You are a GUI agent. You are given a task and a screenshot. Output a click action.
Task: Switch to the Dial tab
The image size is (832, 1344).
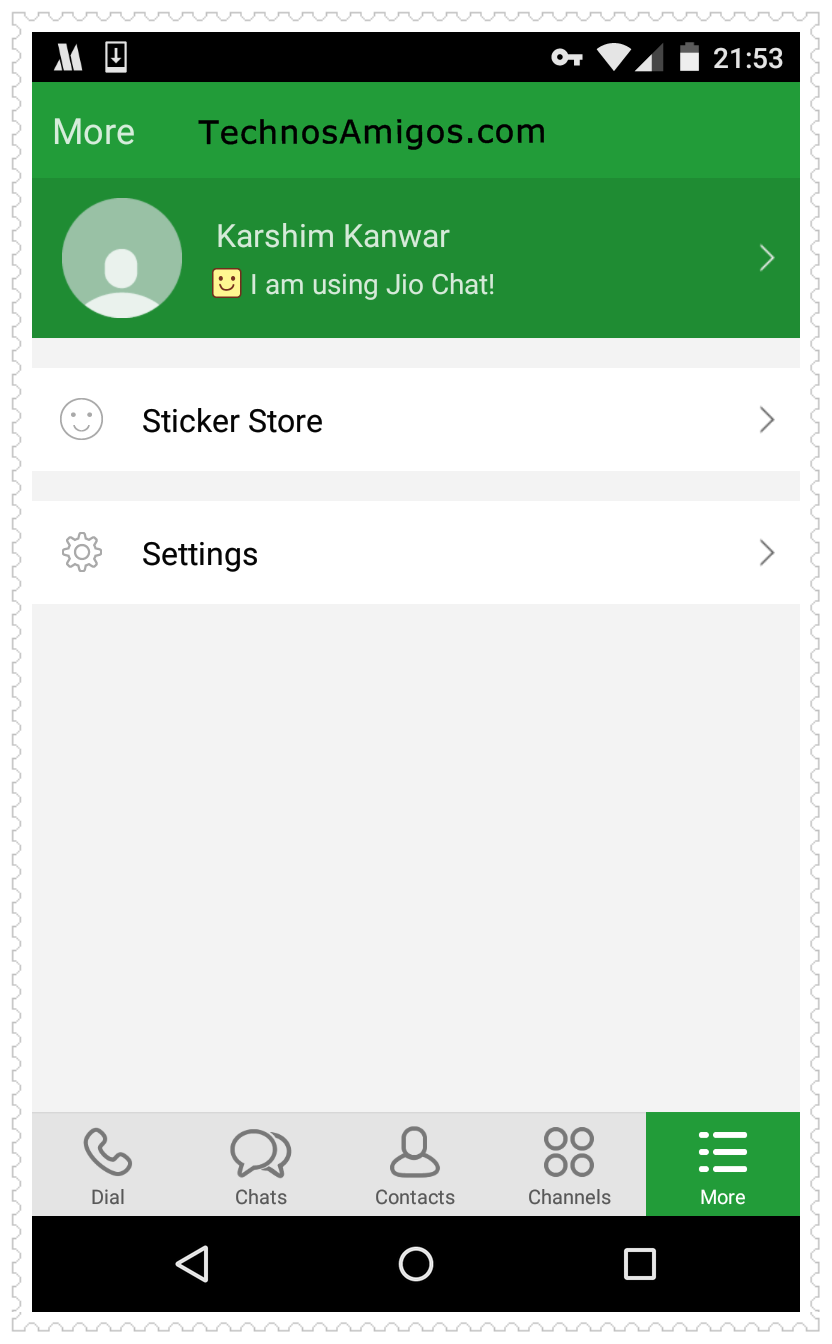(x=108, y=1165)
